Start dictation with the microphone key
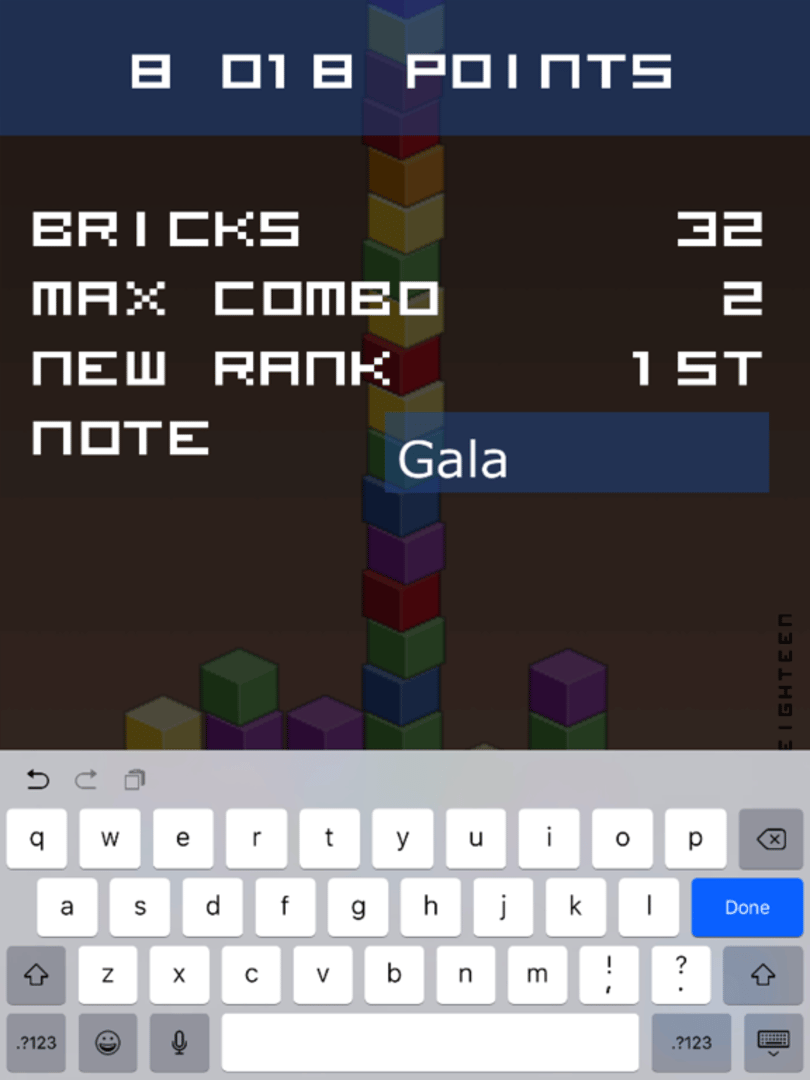 179,1043
